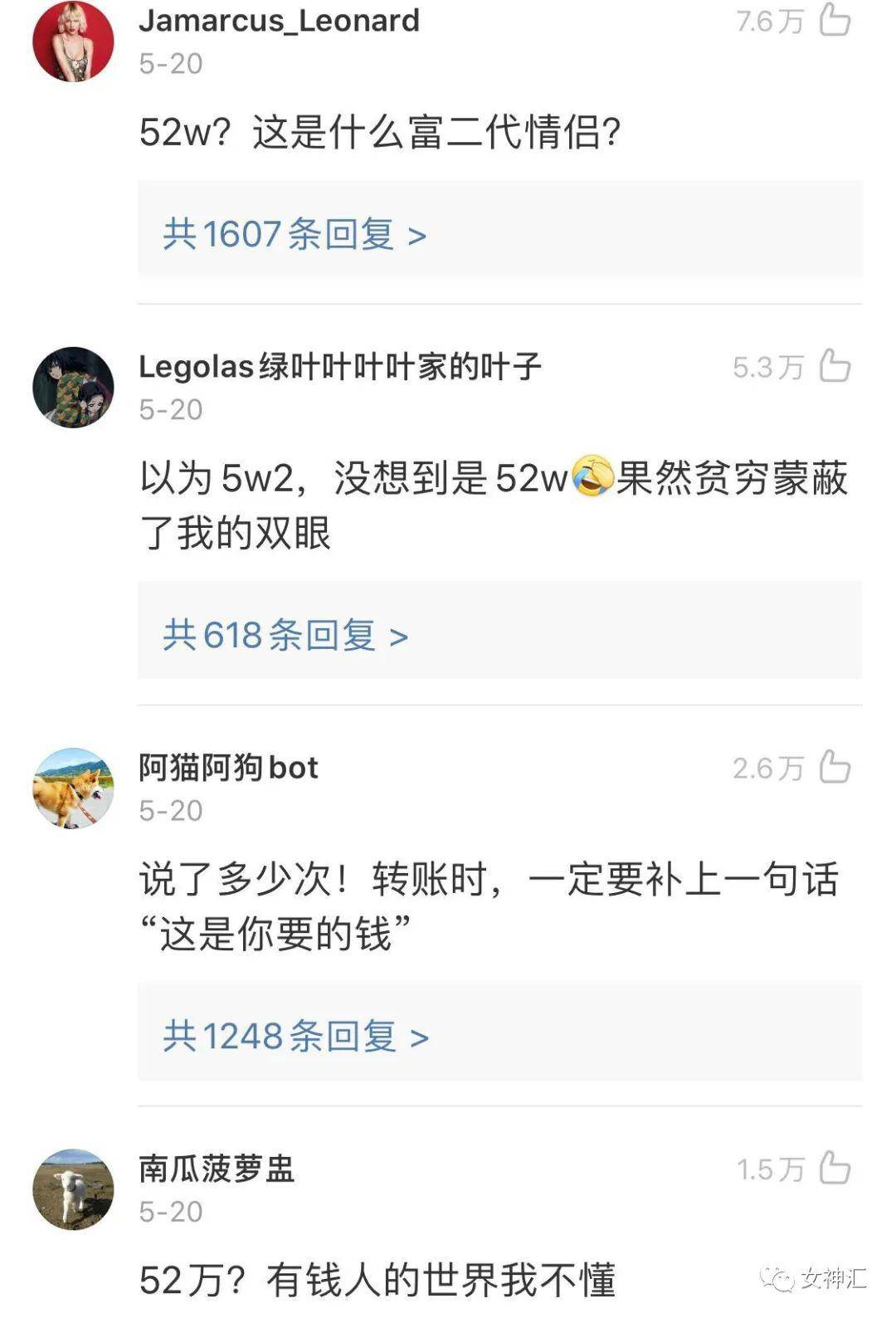View the 618 replies under the 5w2 comment
Image resolution: width=896 pixels, height=1318 pixels.
285,636
